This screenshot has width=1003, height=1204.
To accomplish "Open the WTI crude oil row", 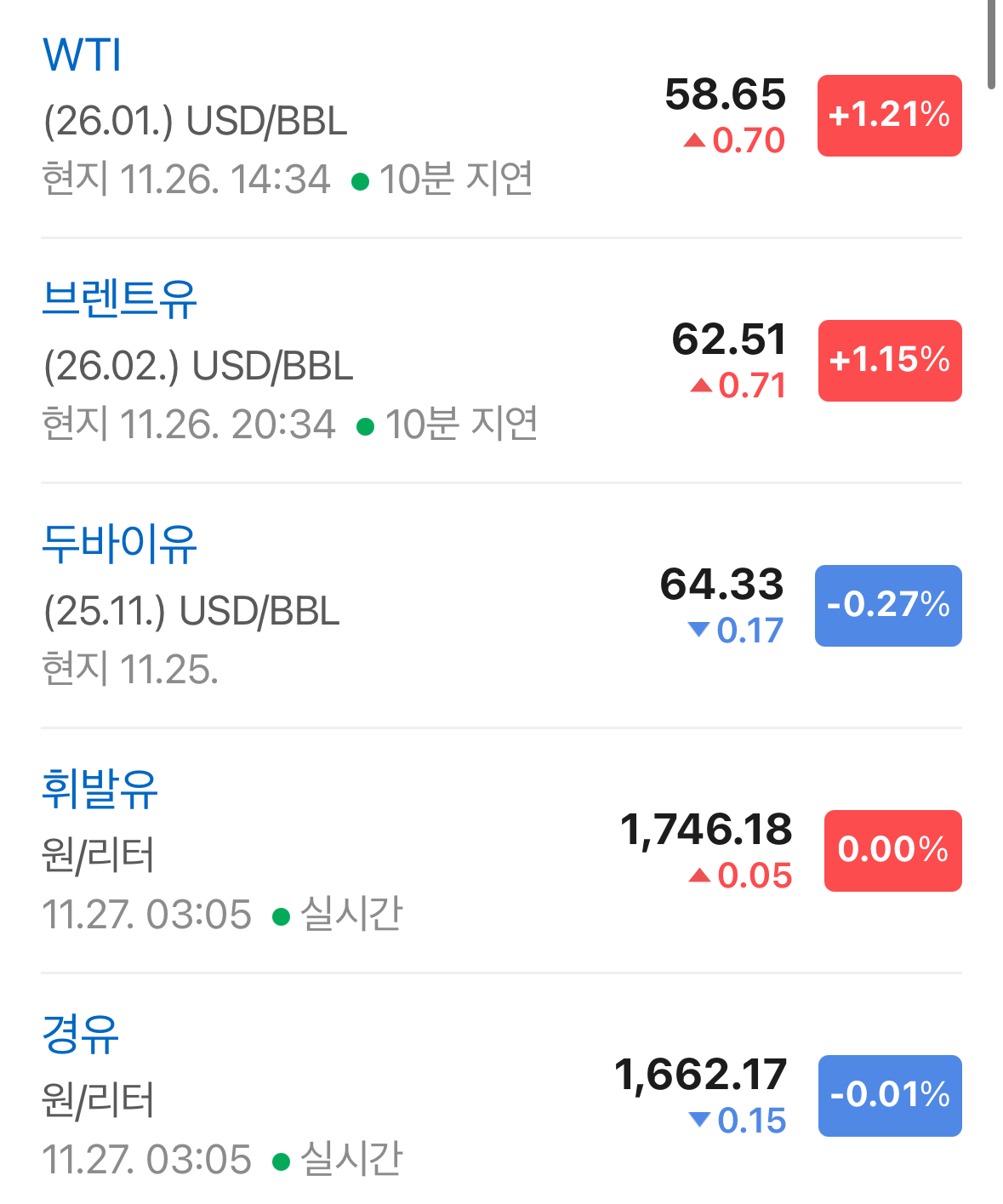I will point(83,56).
